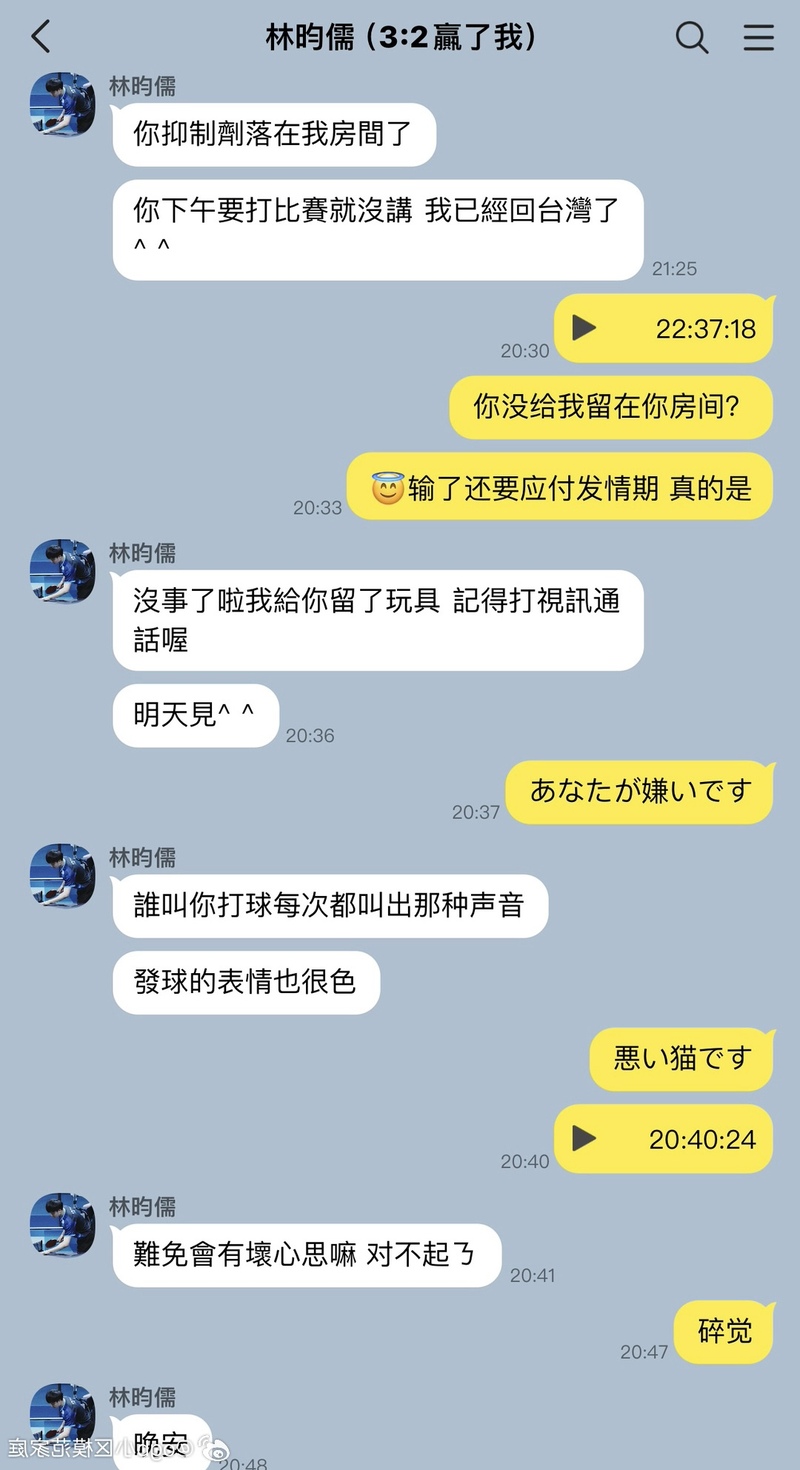Image resolution: width=800 pixels, height=1470 pixels.
Task: Open the chat hamburger menu
Action: (x=759, y=37)
